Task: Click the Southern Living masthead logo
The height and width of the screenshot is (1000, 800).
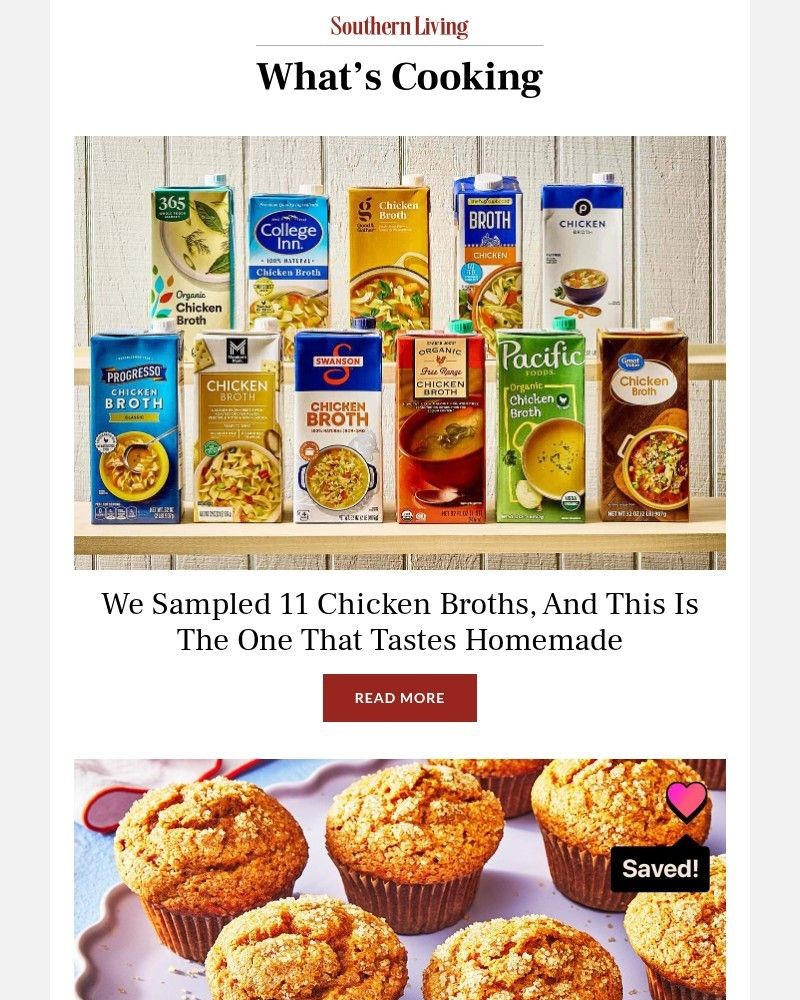Action: click(399, 25)
